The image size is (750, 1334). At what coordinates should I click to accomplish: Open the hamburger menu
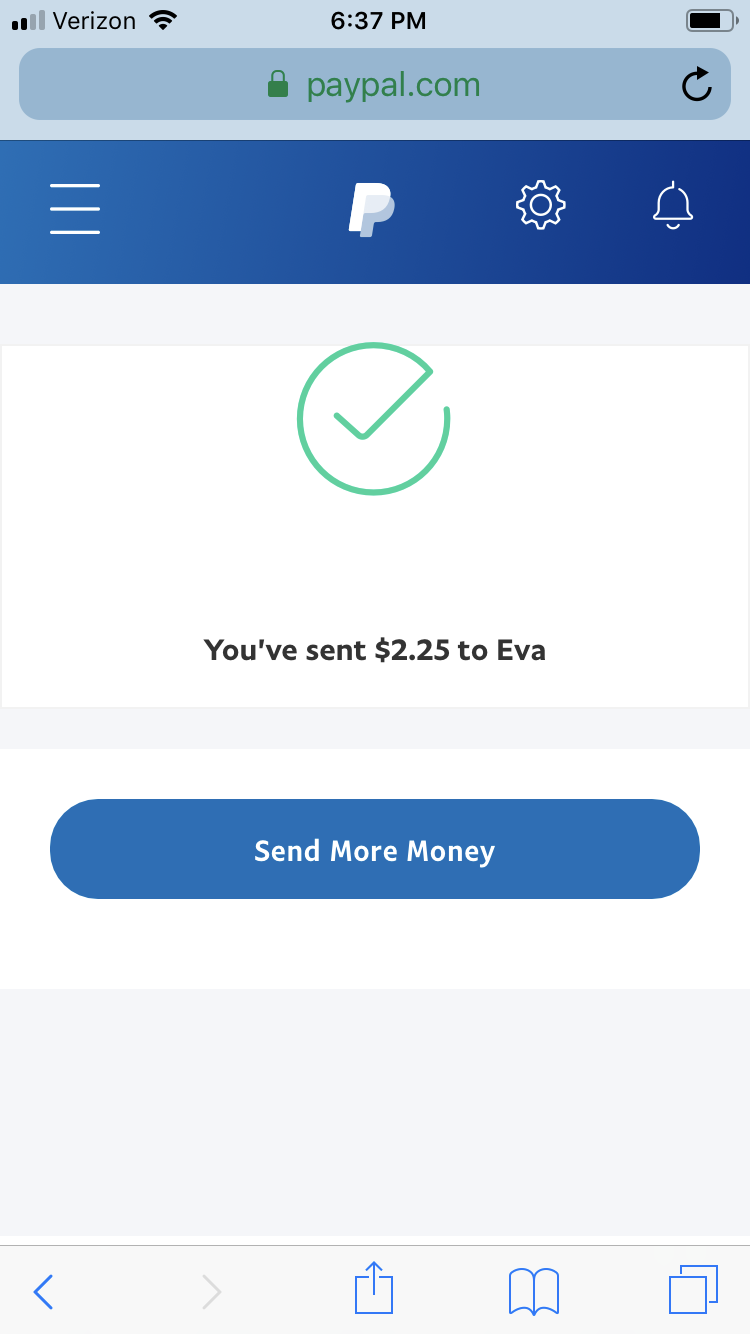75,209
